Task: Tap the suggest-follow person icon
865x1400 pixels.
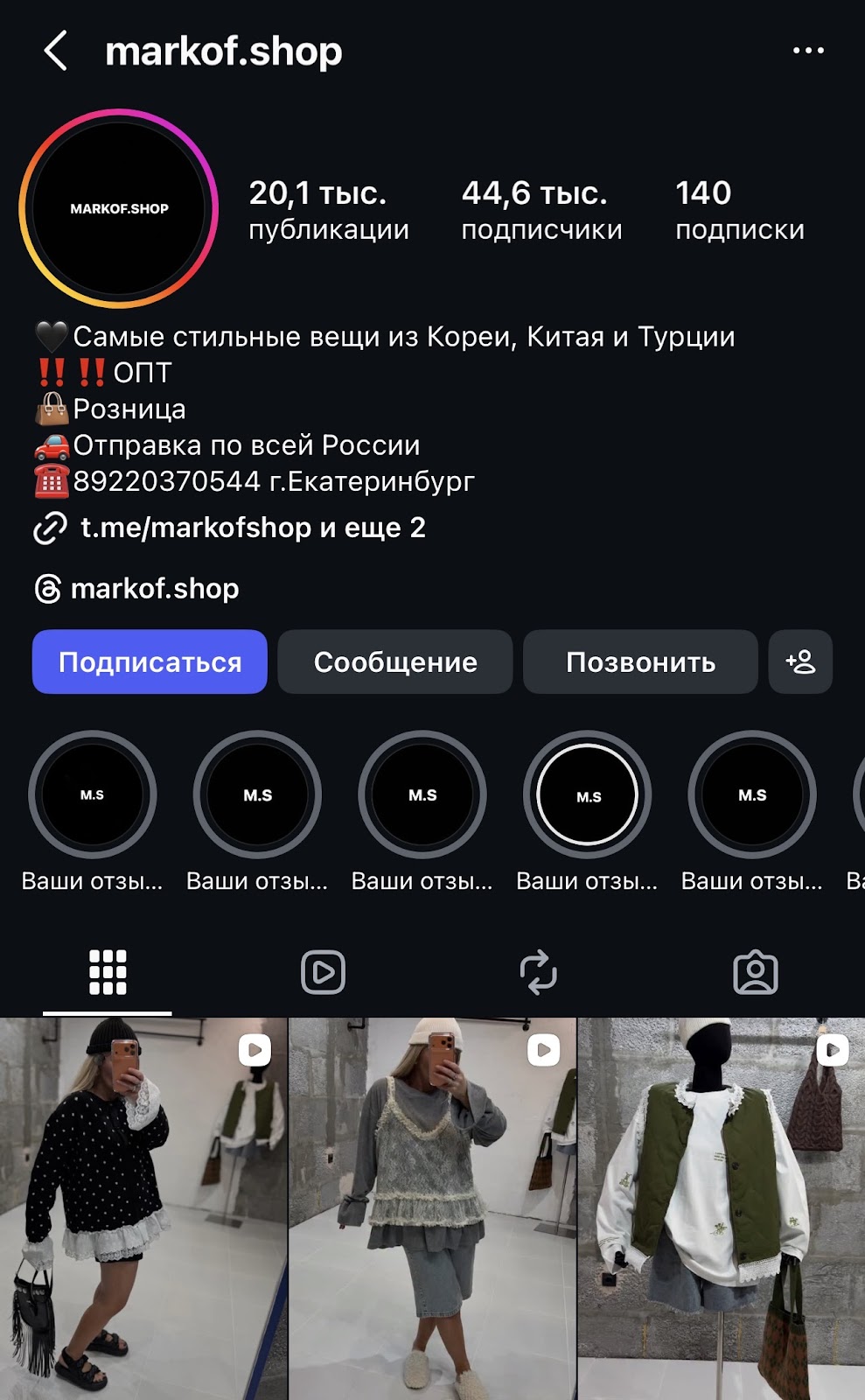Action: [x=800, y=662]
